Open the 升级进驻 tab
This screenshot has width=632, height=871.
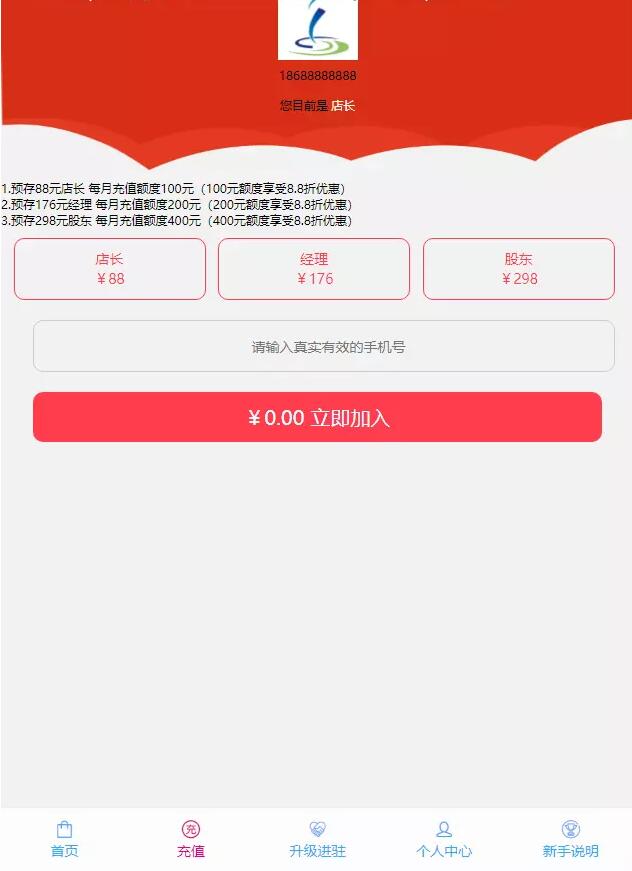point(317,839)
